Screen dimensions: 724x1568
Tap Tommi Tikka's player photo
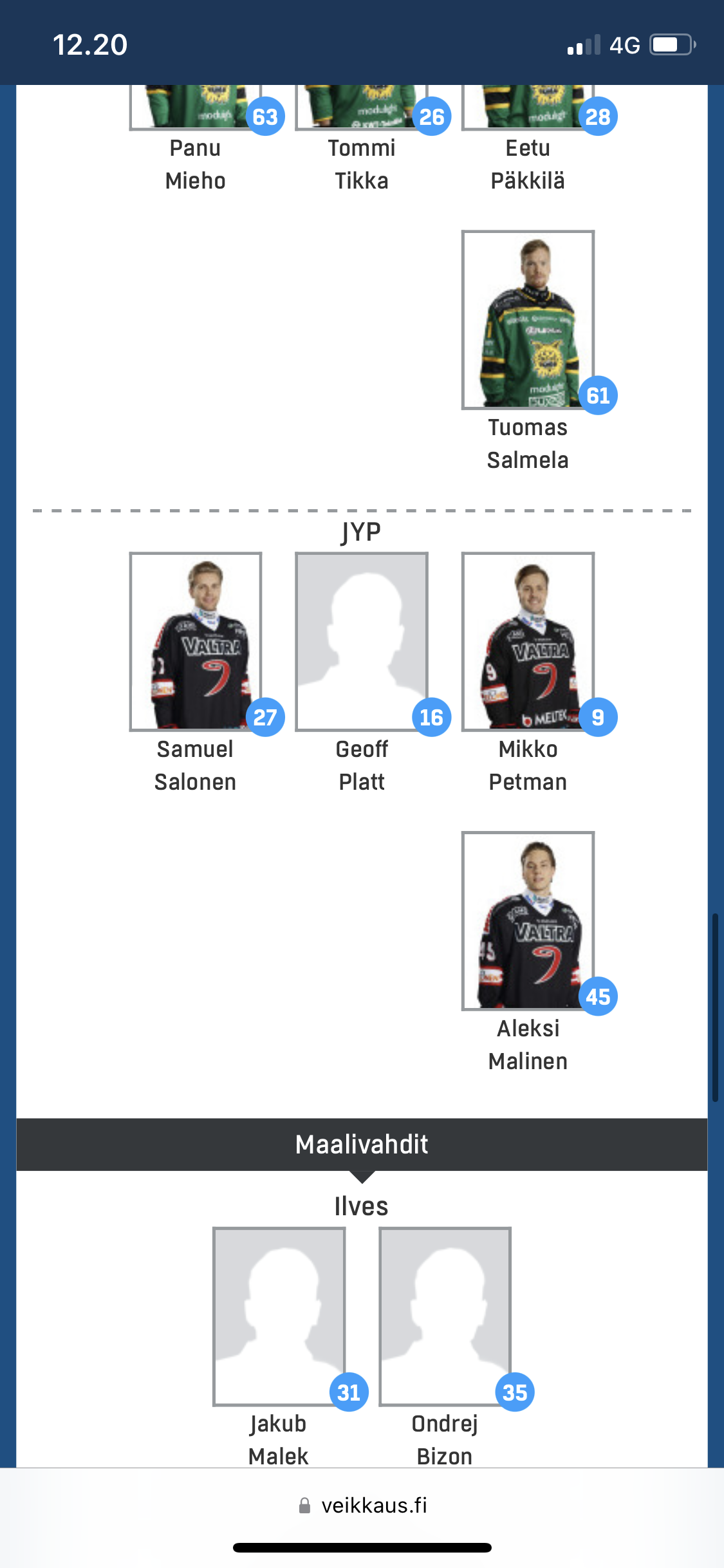[362, 107]
